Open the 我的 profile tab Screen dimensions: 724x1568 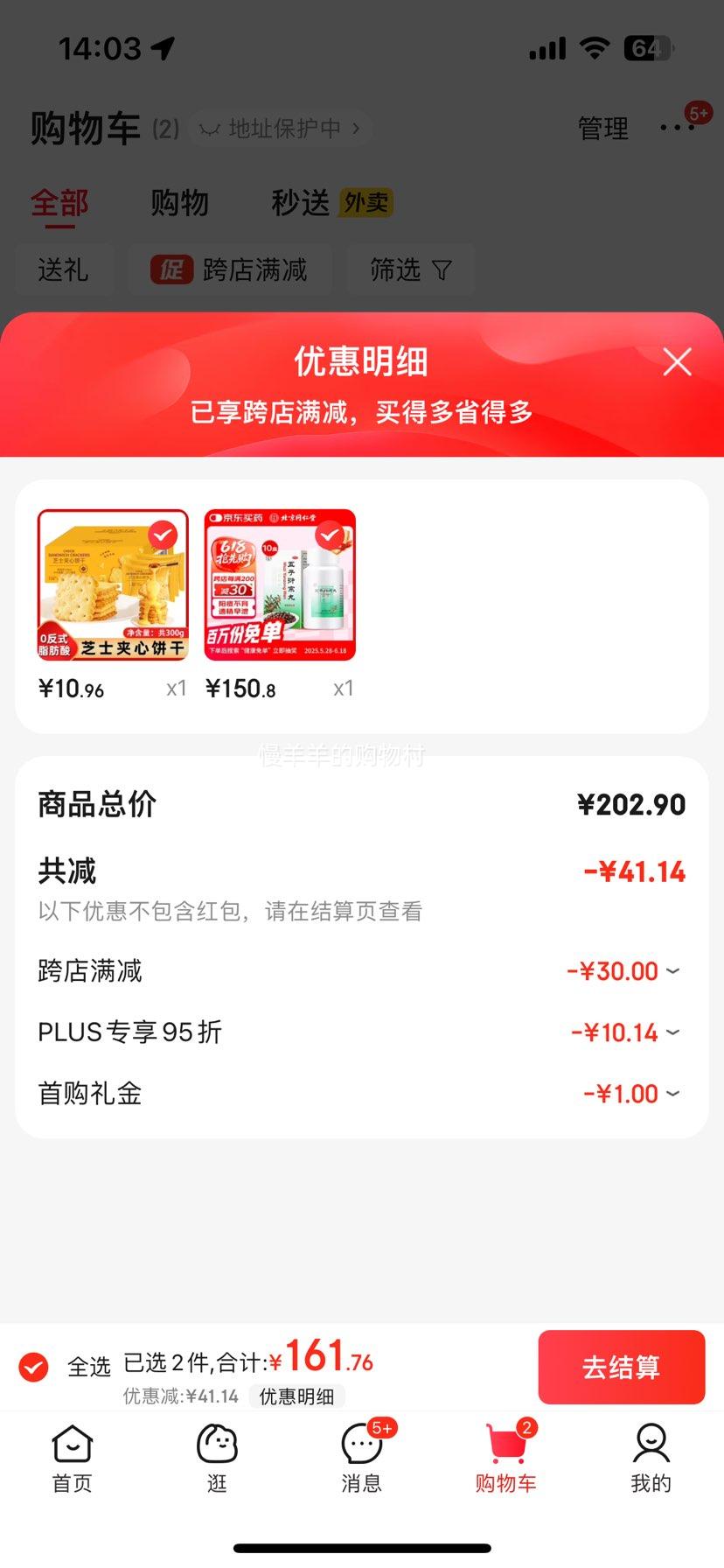[x=651, y=1459]
